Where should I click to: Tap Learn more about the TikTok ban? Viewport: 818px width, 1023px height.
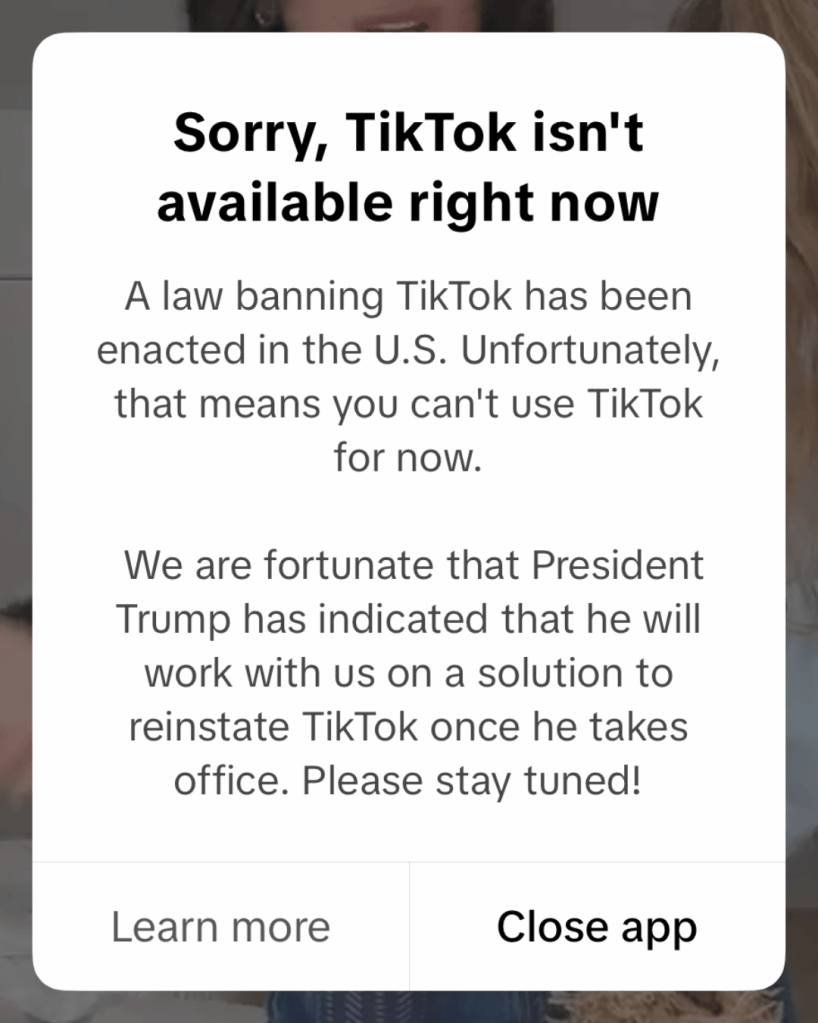220,927
